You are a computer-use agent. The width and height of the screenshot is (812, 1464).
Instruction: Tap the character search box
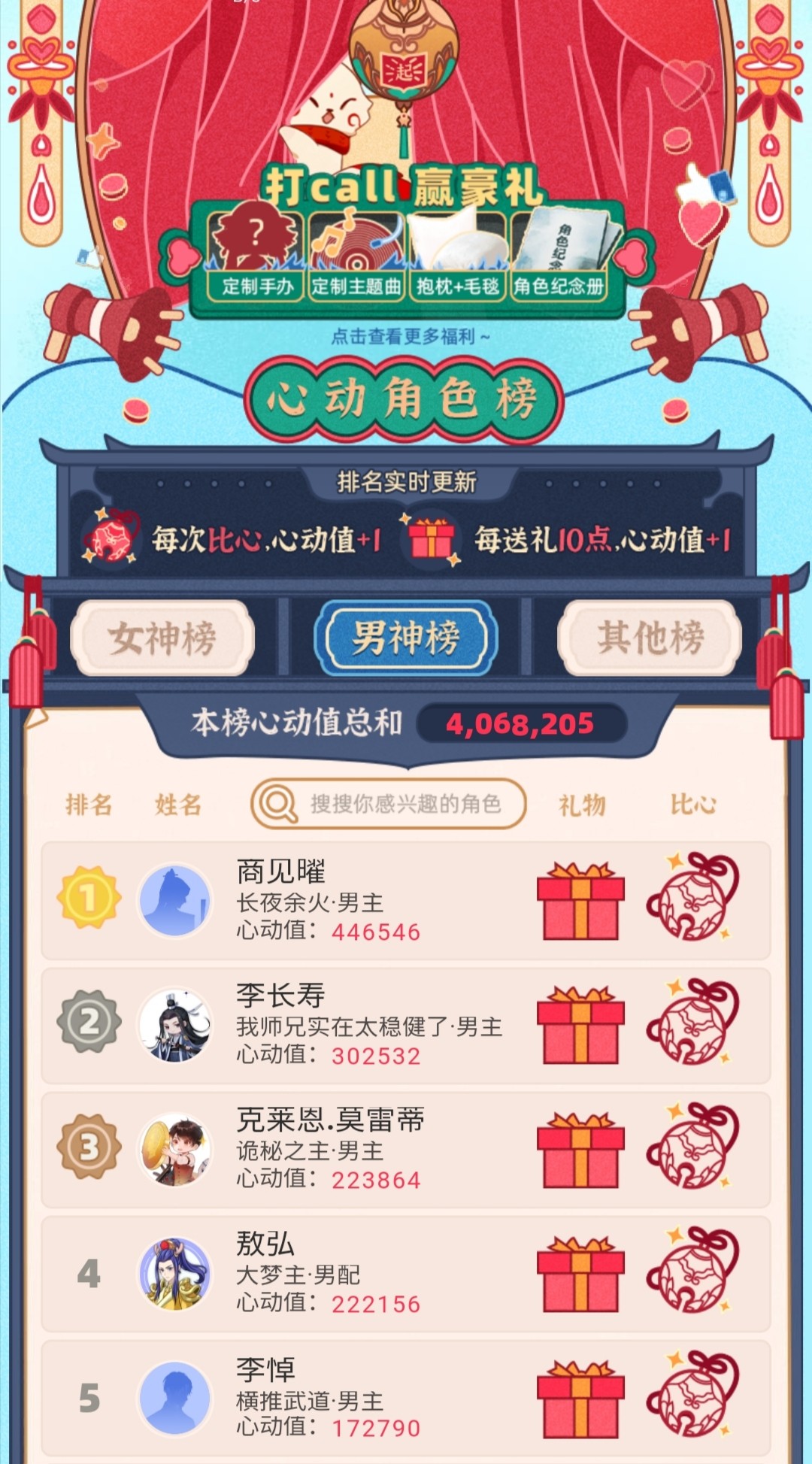pyautogui.click(x=389, y=804)
